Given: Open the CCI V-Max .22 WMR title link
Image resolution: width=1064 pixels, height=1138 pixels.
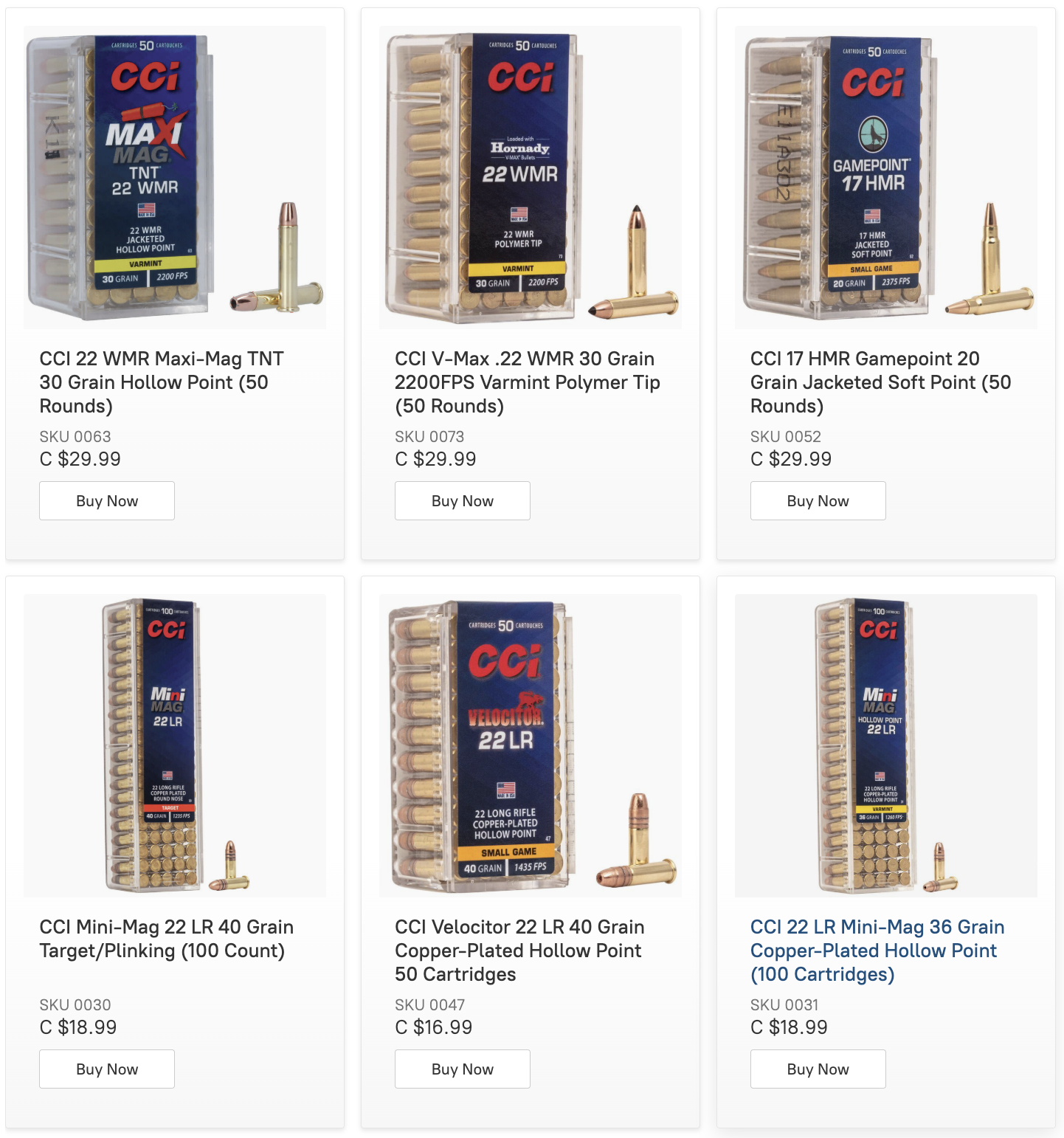Looking at the screenshot, I should [527, 382].
